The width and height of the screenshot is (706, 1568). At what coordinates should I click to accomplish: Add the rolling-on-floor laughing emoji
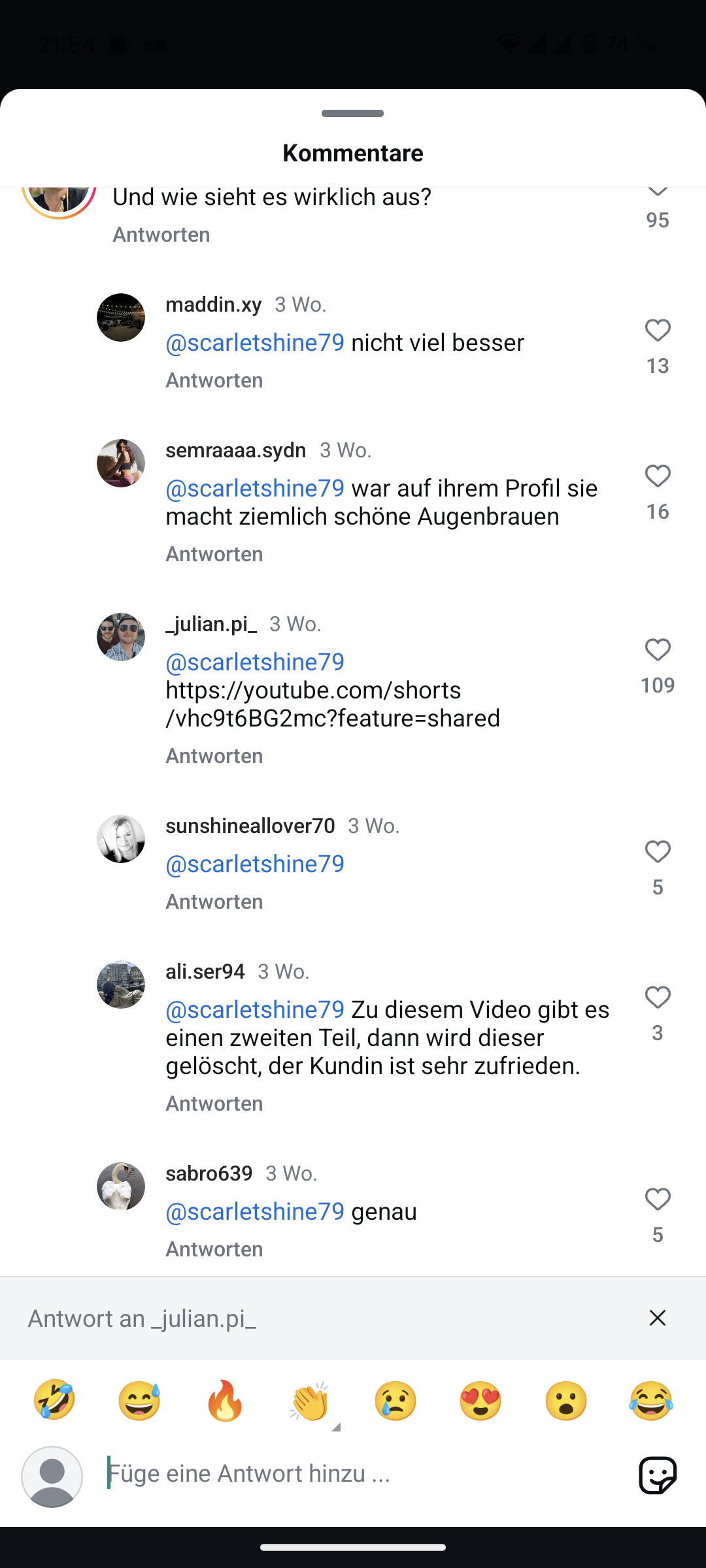coord(54,1401)
